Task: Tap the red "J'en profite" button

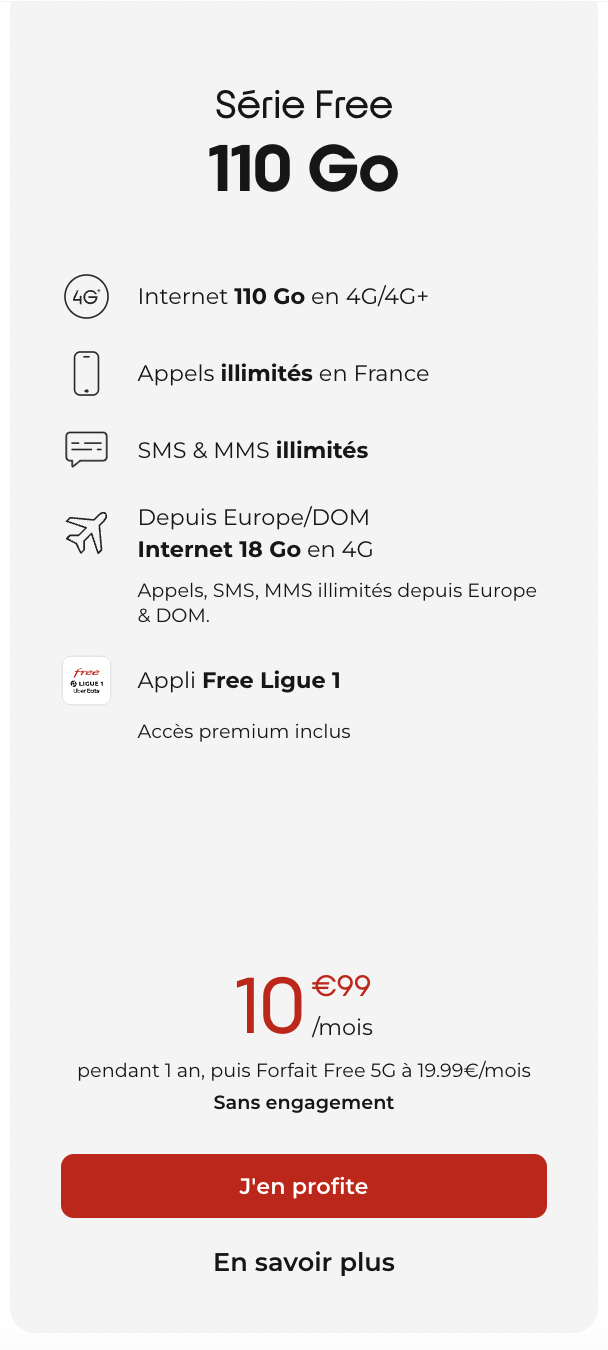Action: 304,1186
